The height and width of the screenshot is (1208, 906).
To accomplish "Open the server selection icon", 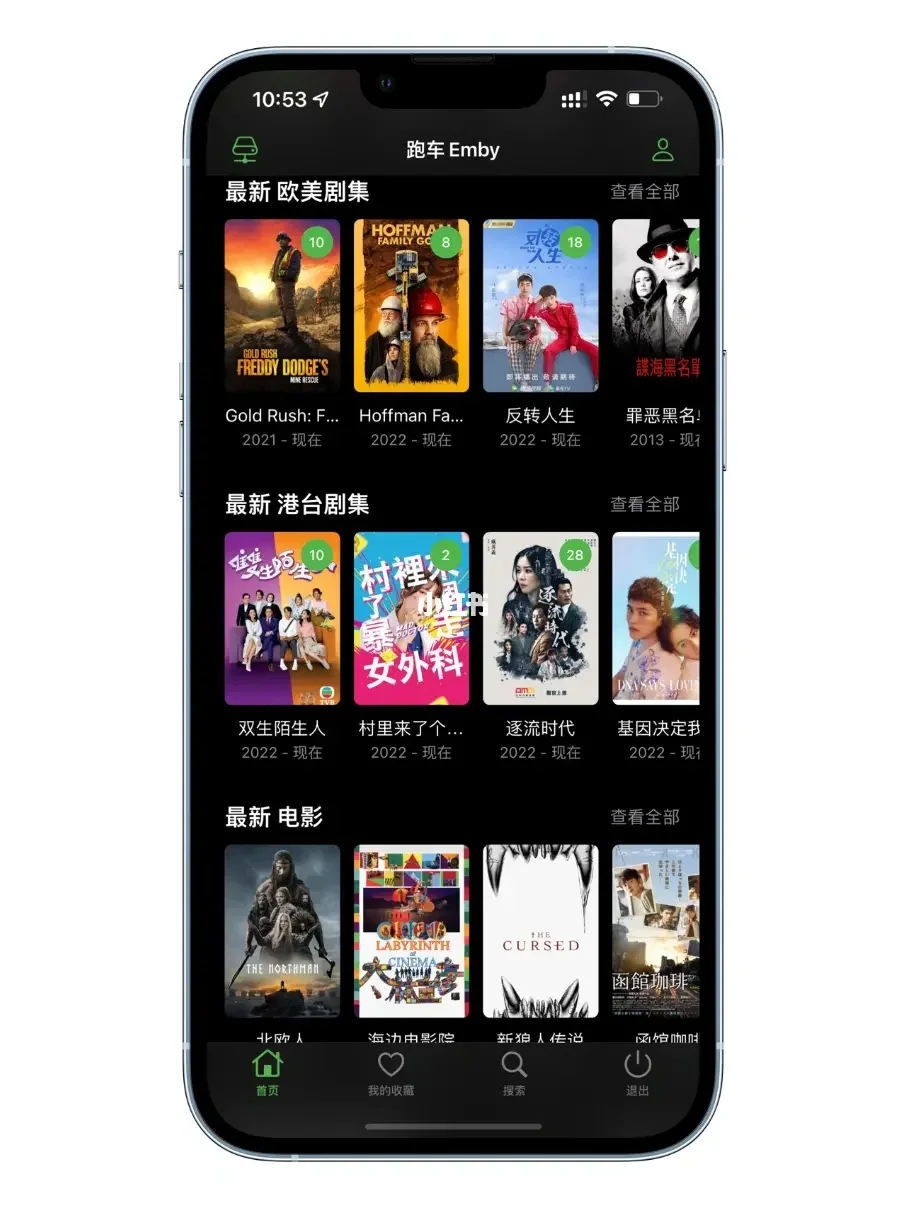I will (x=245, y=150).
